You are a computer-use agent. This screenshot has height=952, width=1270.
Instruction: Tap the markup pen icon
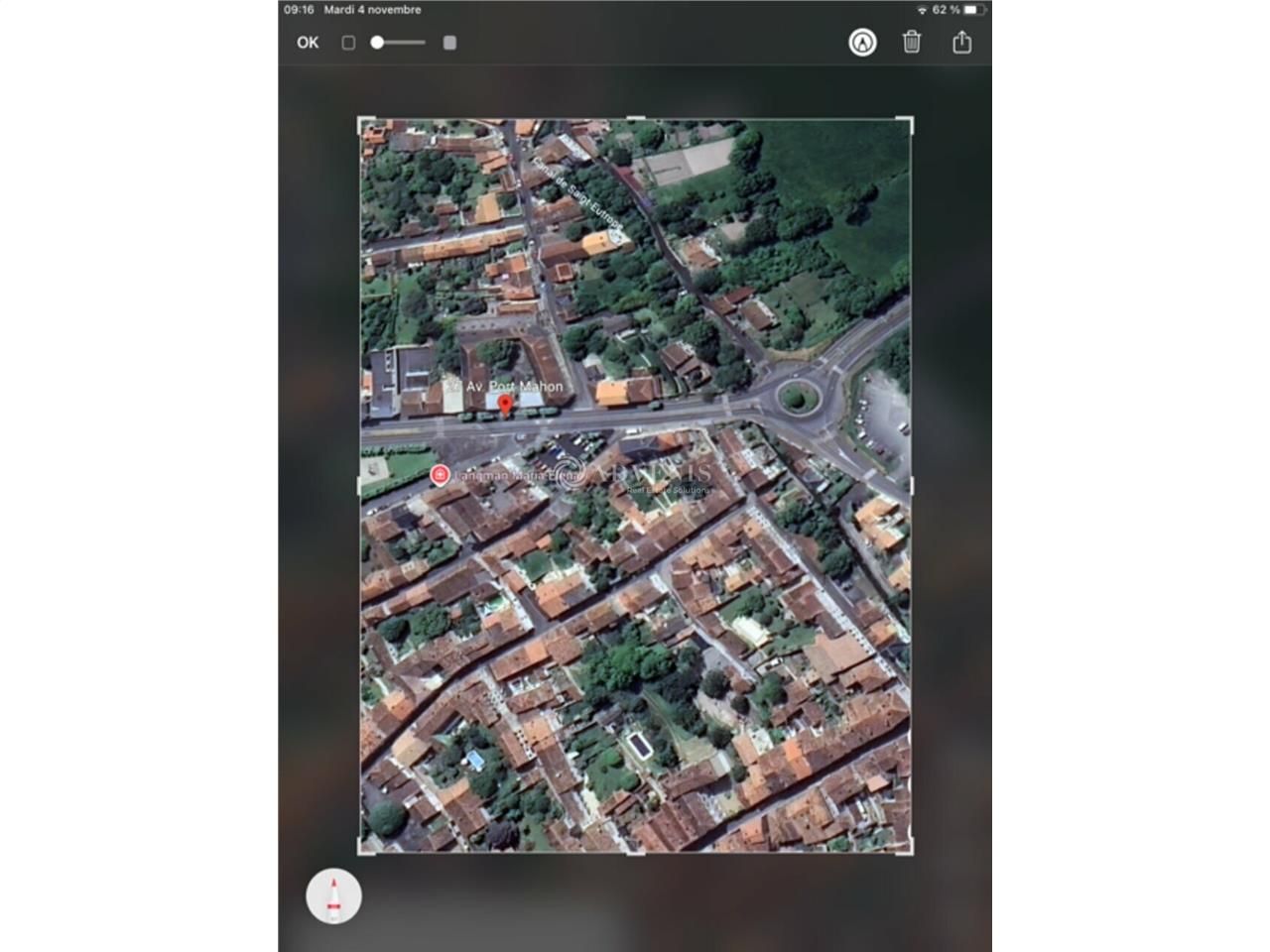[862, 43]
